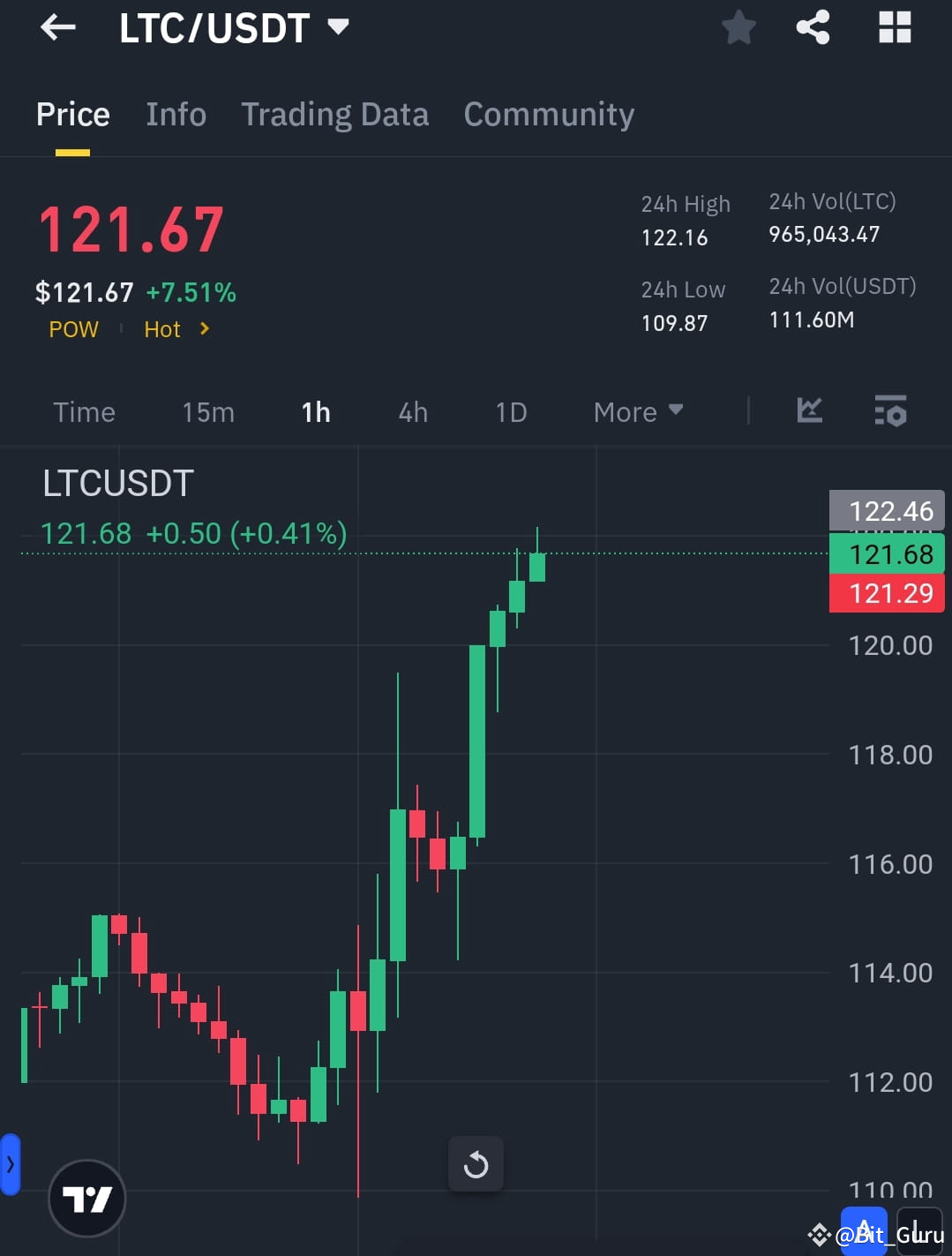Enable the 4h timeframe
The height and width of the screenshot is (1256, 952).
(x=411, y=411)
